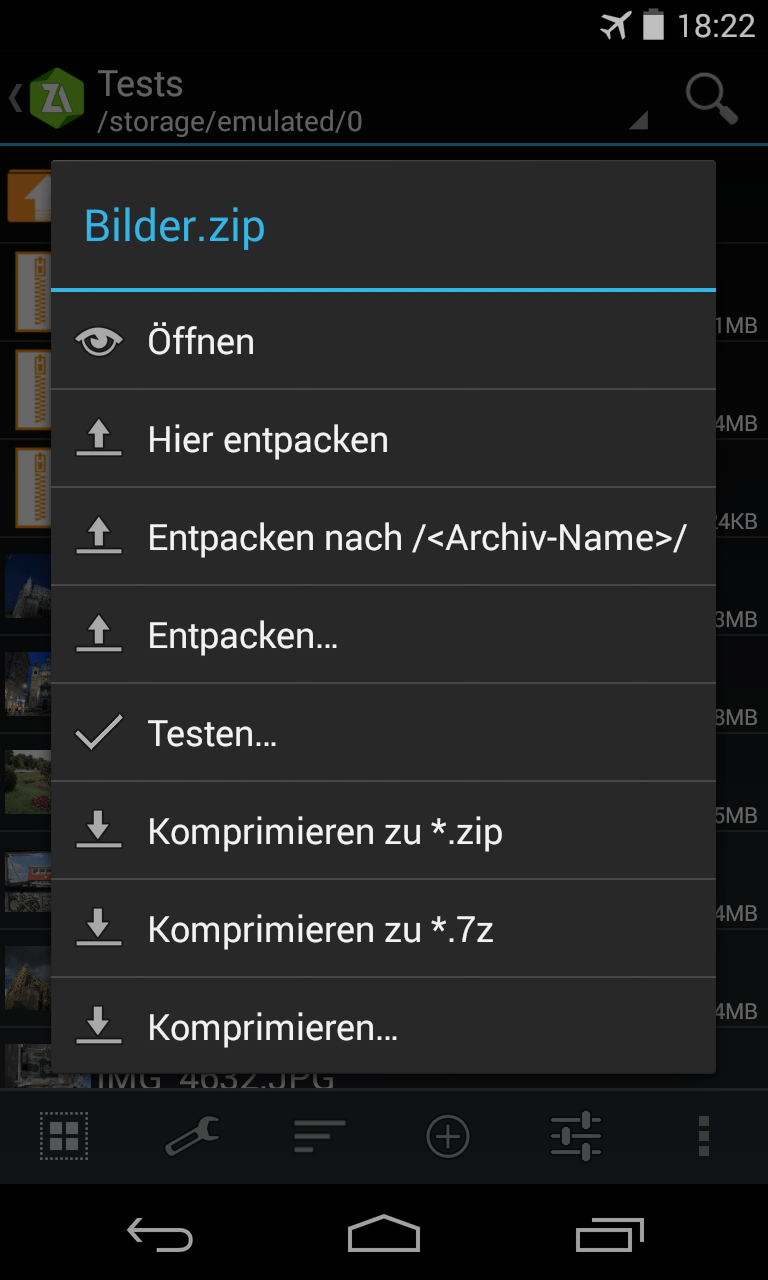768x1280 pixels.
Task: Open the Komprimieren… option
Action: click(383, 1027)
